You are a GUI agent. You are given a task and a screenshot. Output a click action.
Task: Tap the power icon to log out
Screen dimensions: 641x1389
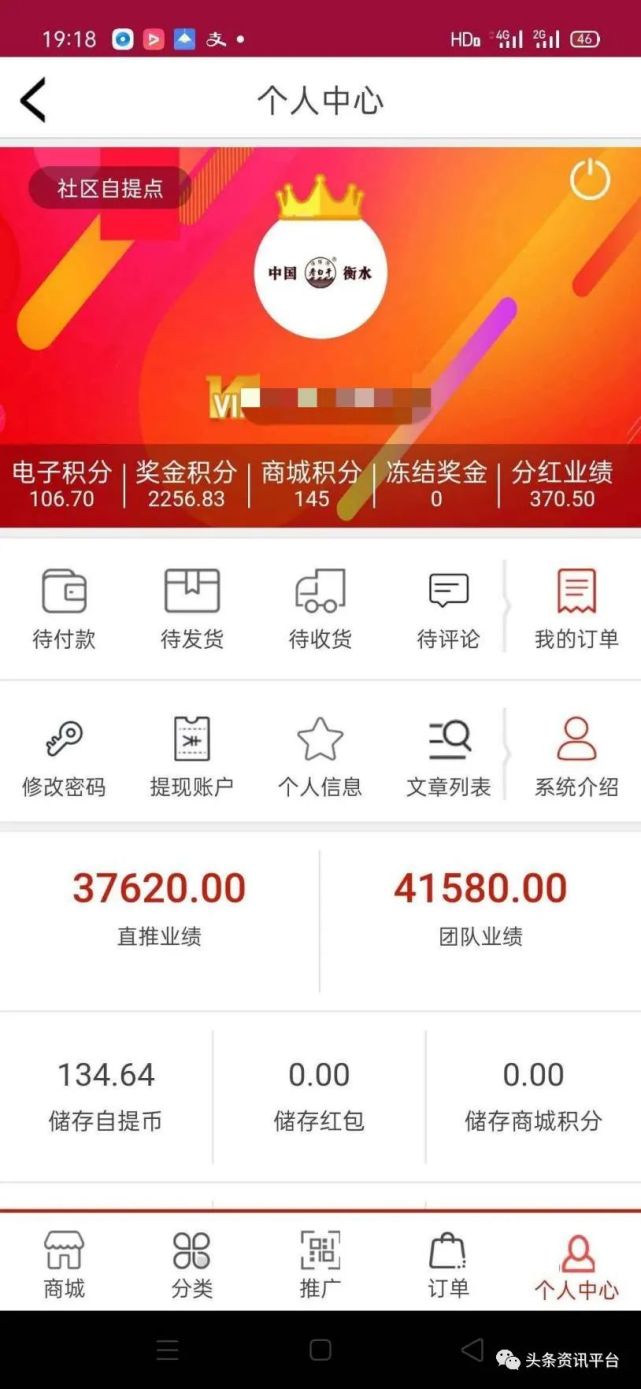589,181
